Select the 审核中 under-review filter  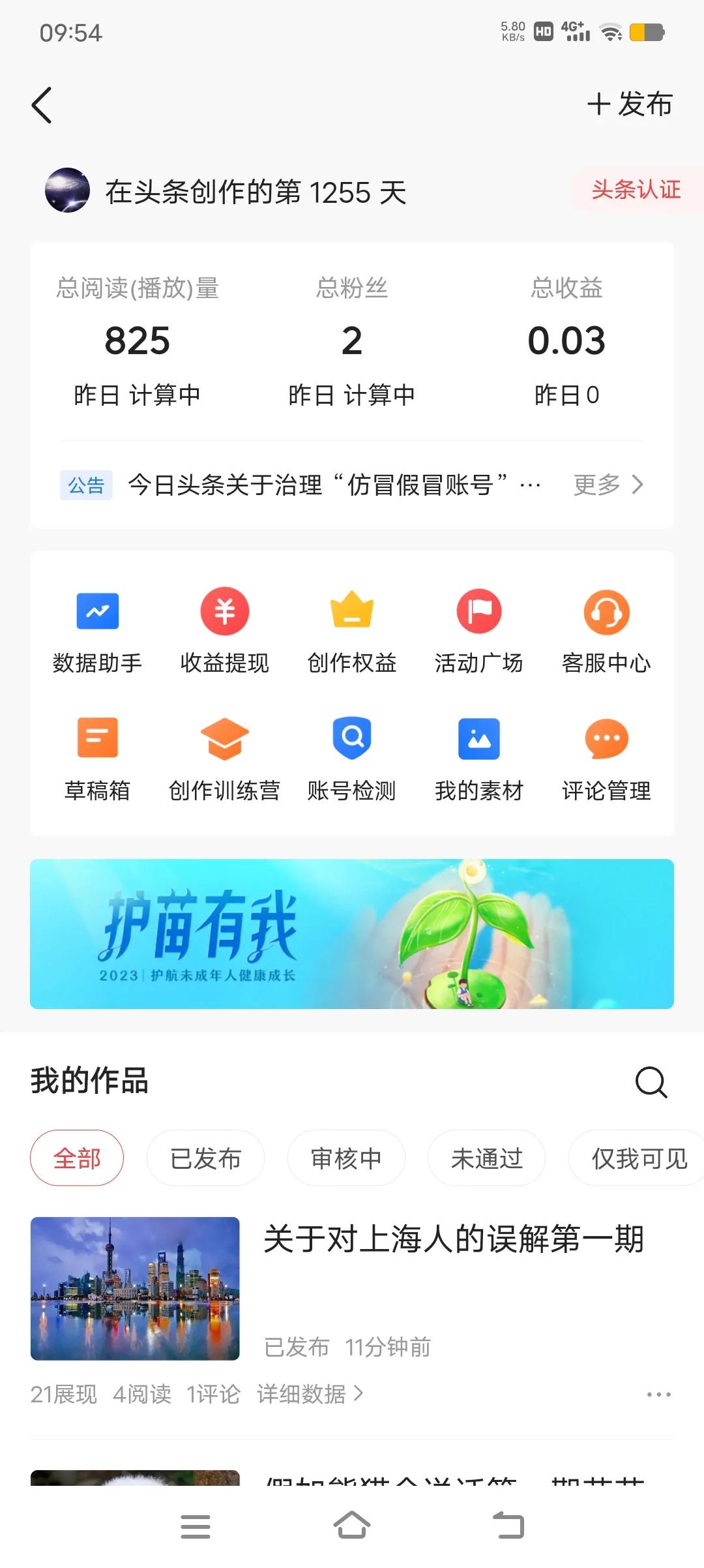click(346, 1158)
